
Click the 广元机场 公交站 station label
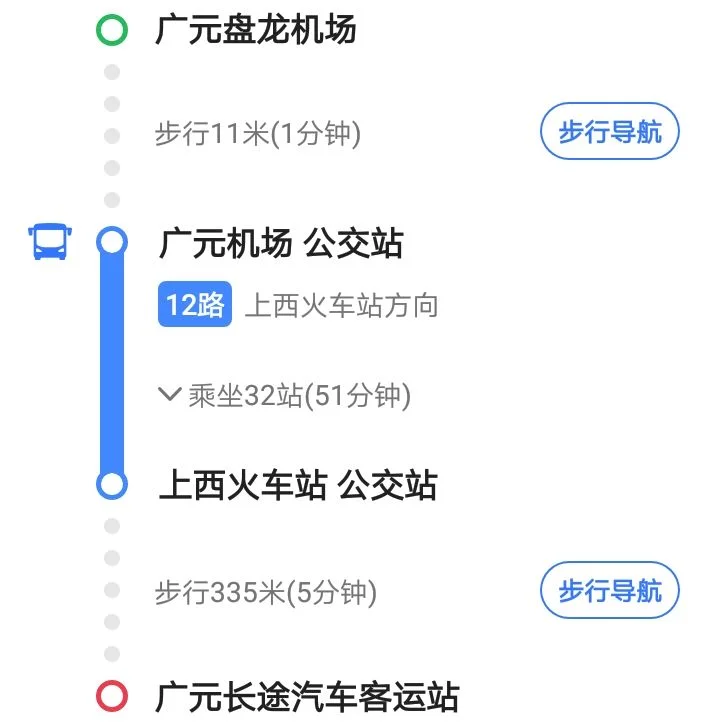280,240
